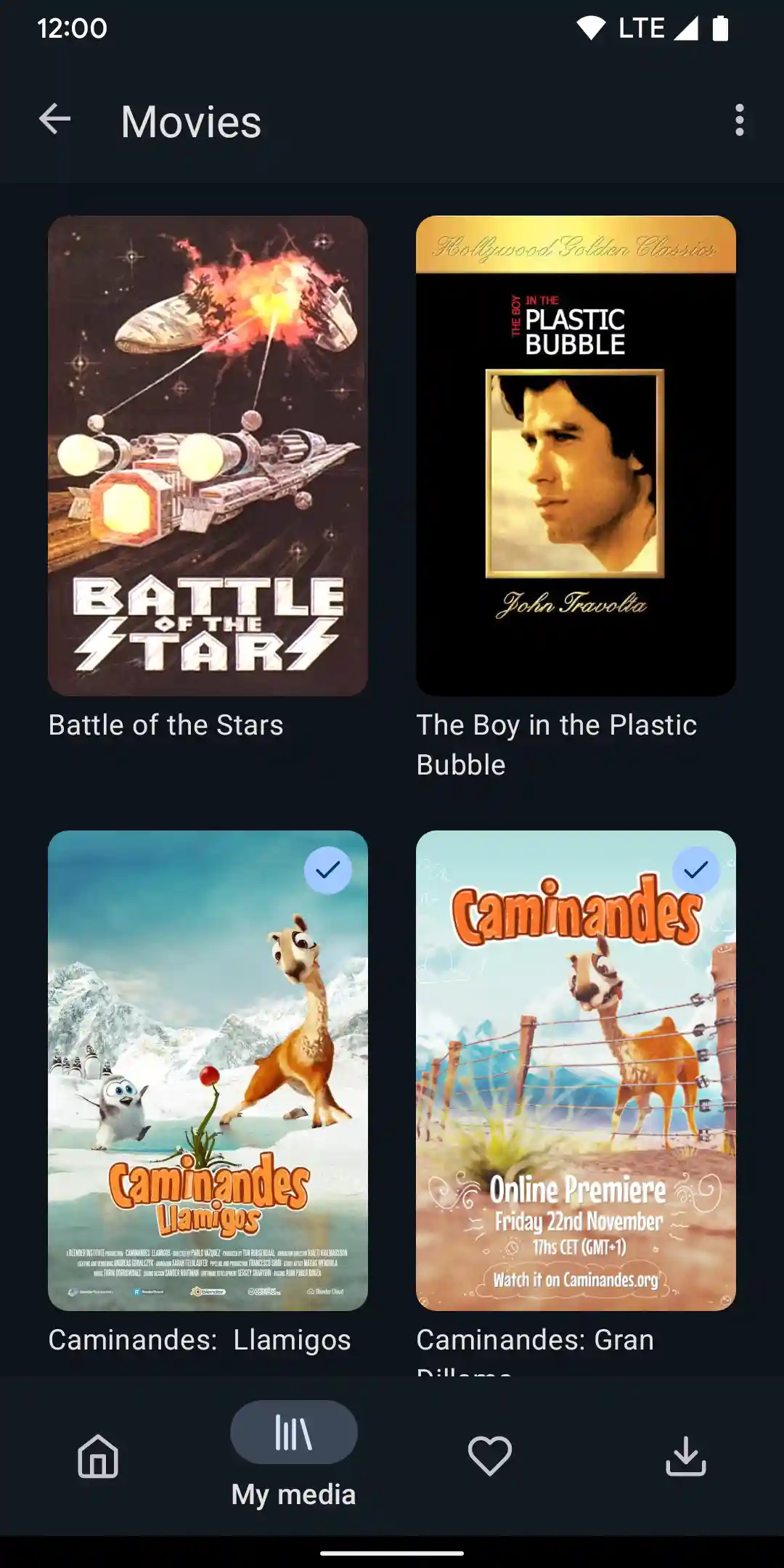Go to the Downloads tab

point(685,1455)
